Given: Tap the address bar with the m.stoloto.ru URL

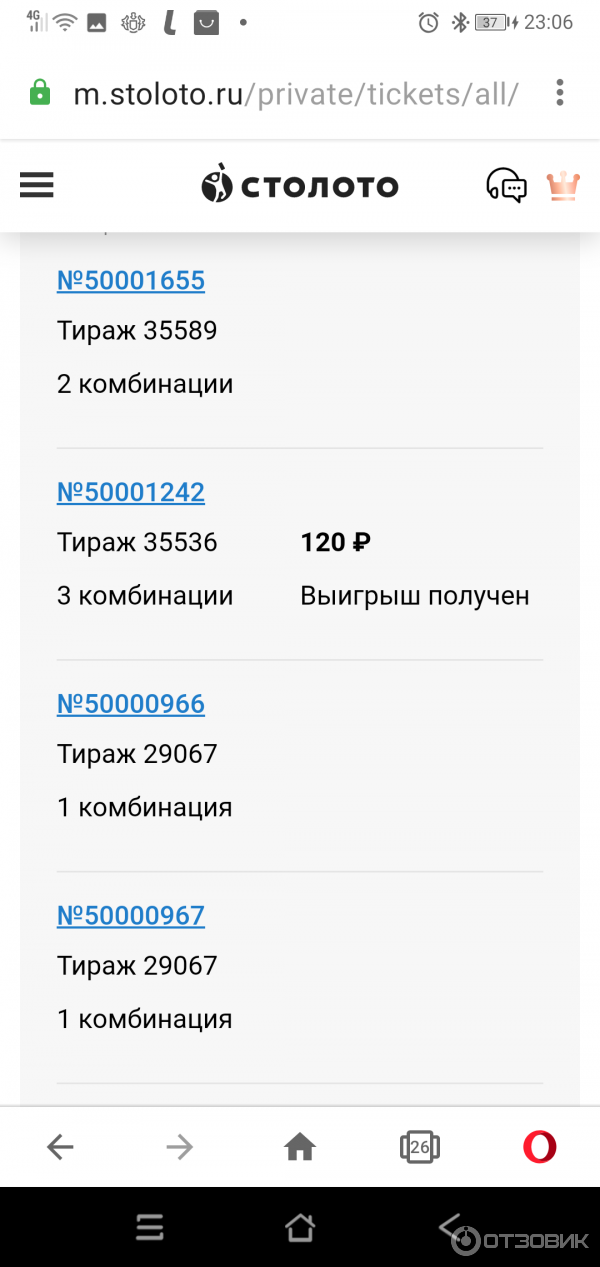Looking at the screenshot, I should pyautogui.click(x=295, y=95).
